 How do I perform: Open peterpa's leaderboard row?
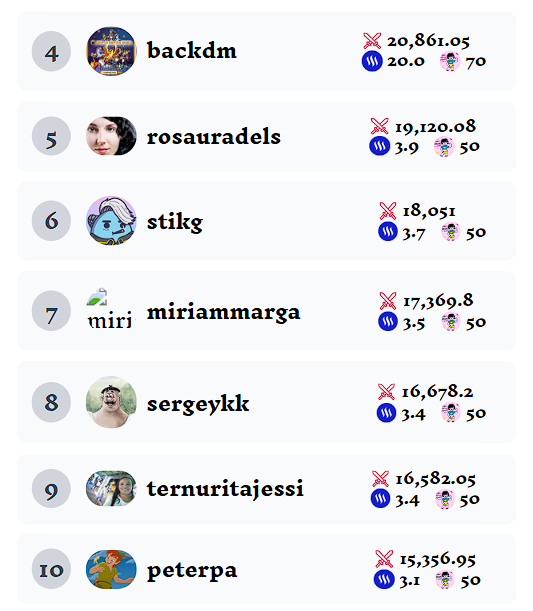tap(266, 569)
